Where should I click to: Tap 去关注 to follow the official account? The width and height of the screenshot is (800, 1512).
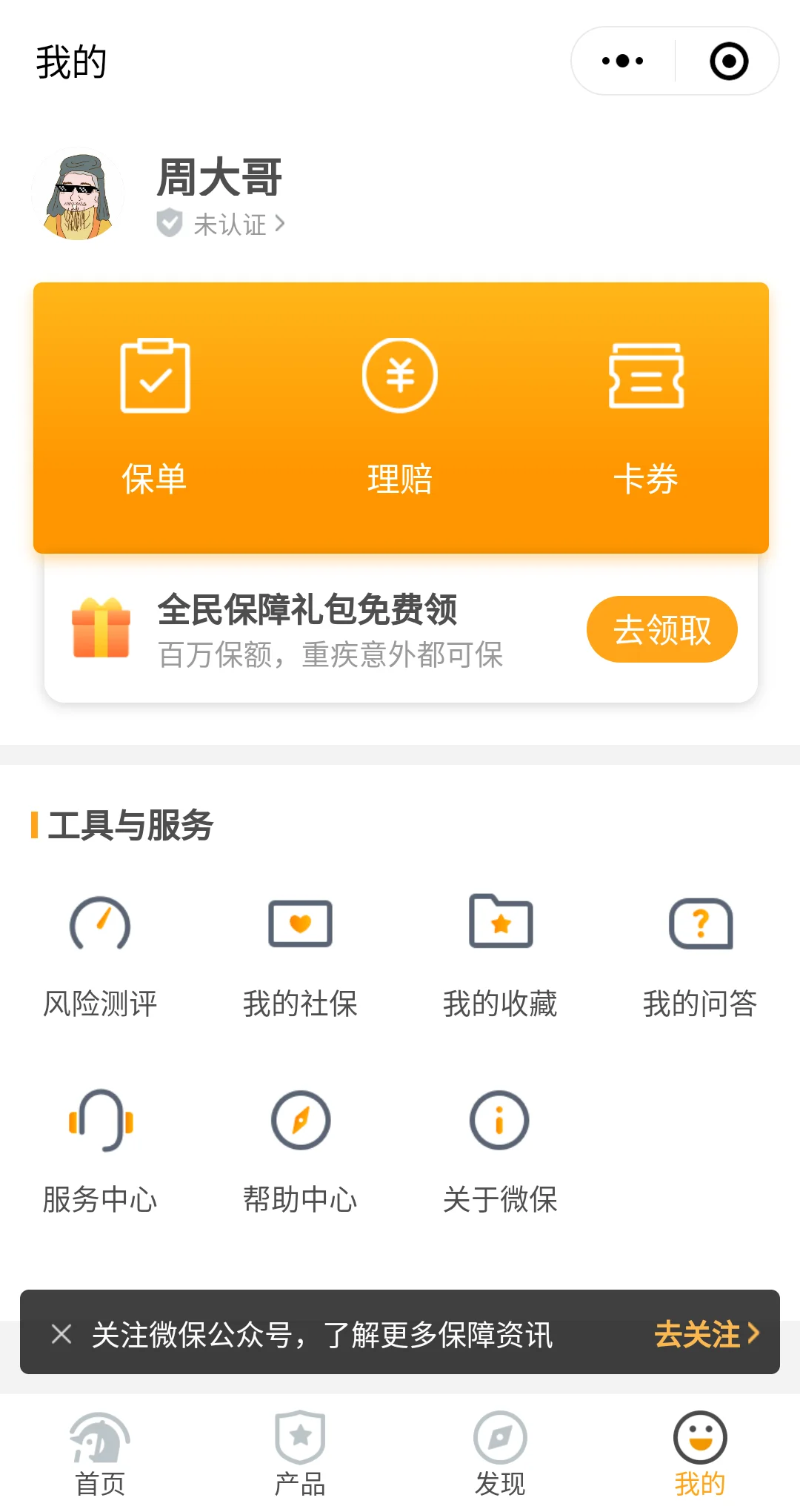[706, 1333]
